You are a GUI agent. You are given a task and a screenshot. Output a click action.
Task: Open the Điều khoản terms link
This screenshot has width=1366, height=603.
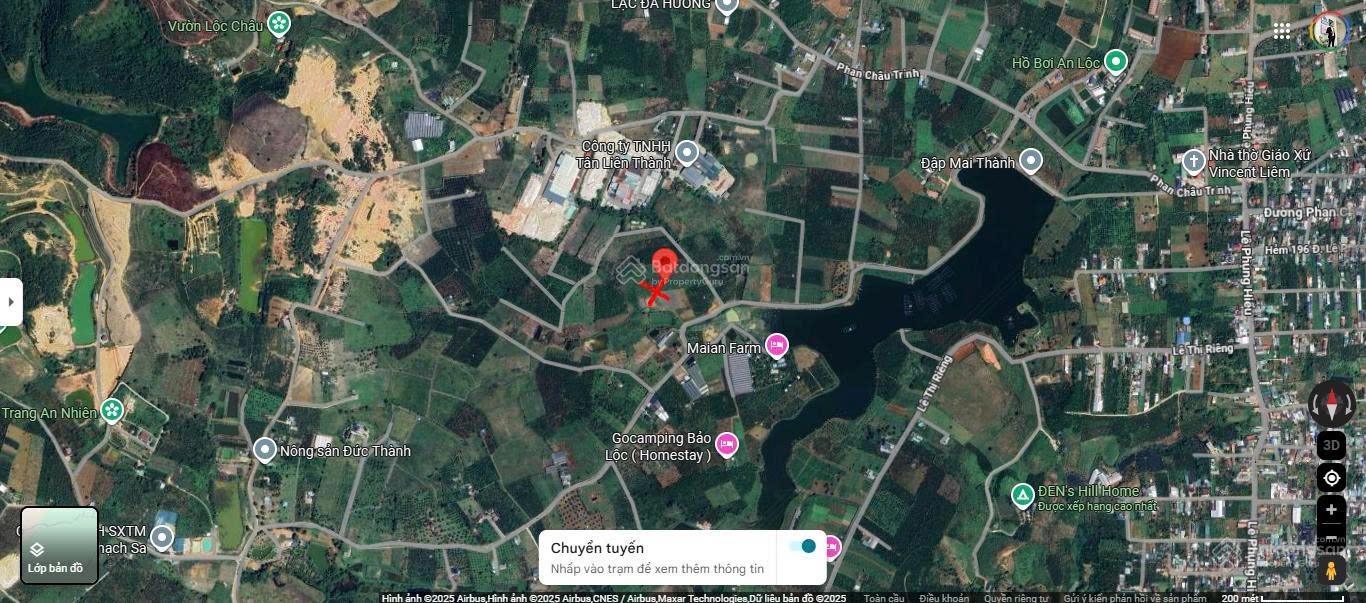click(944, 598)
